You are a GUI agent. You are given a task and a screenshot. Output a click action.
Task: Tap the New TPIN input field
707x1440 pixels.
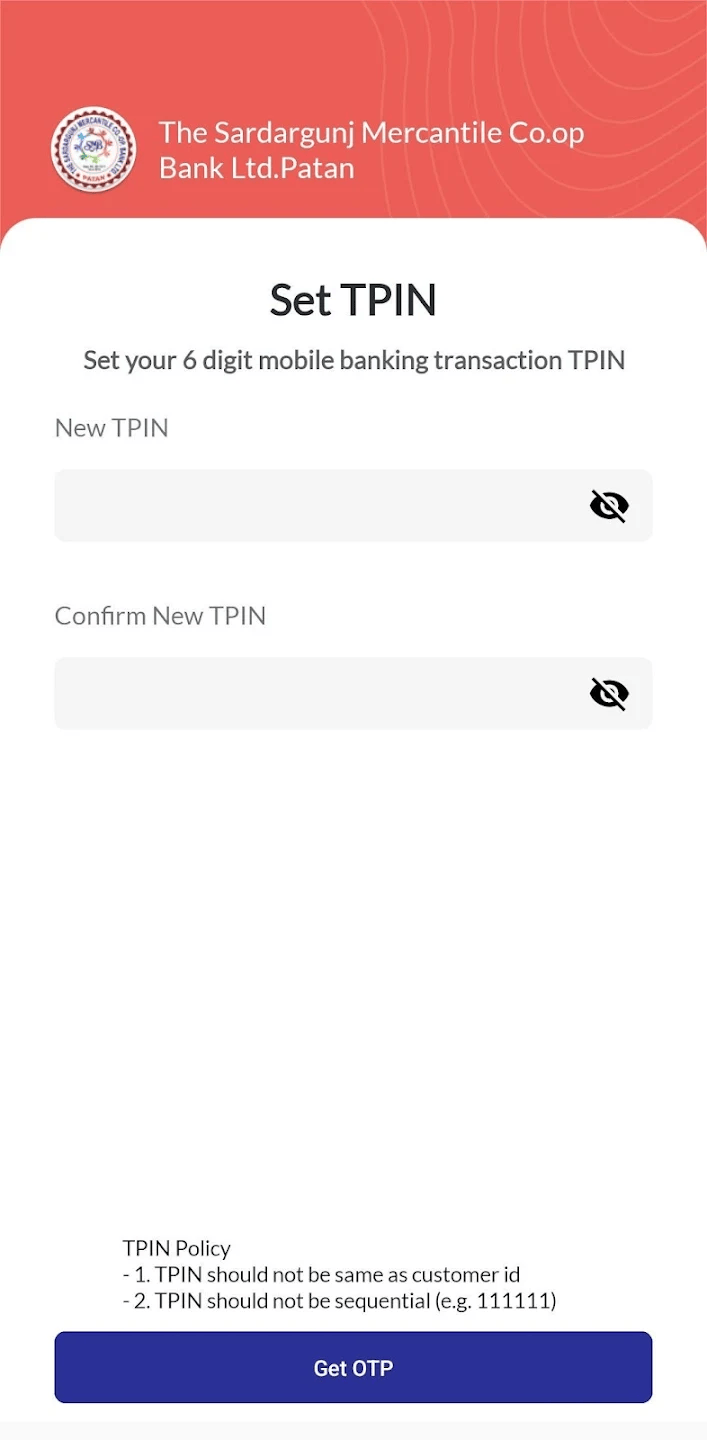tap(310, 506)
